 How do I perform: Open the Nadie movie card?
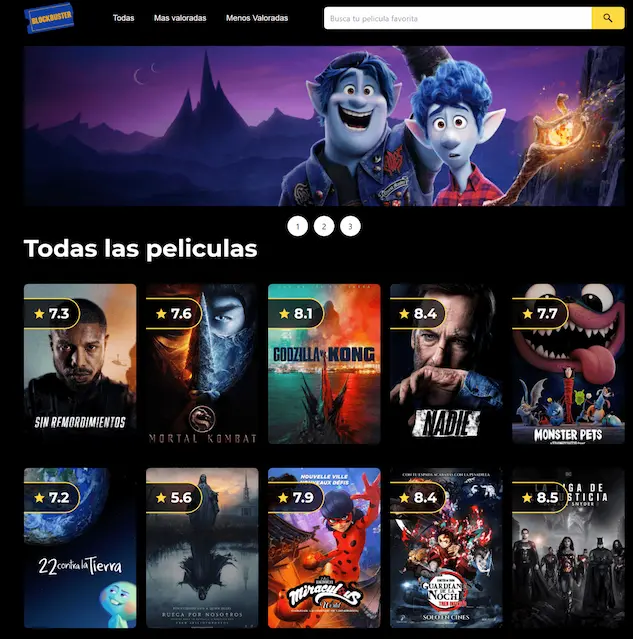446,365
